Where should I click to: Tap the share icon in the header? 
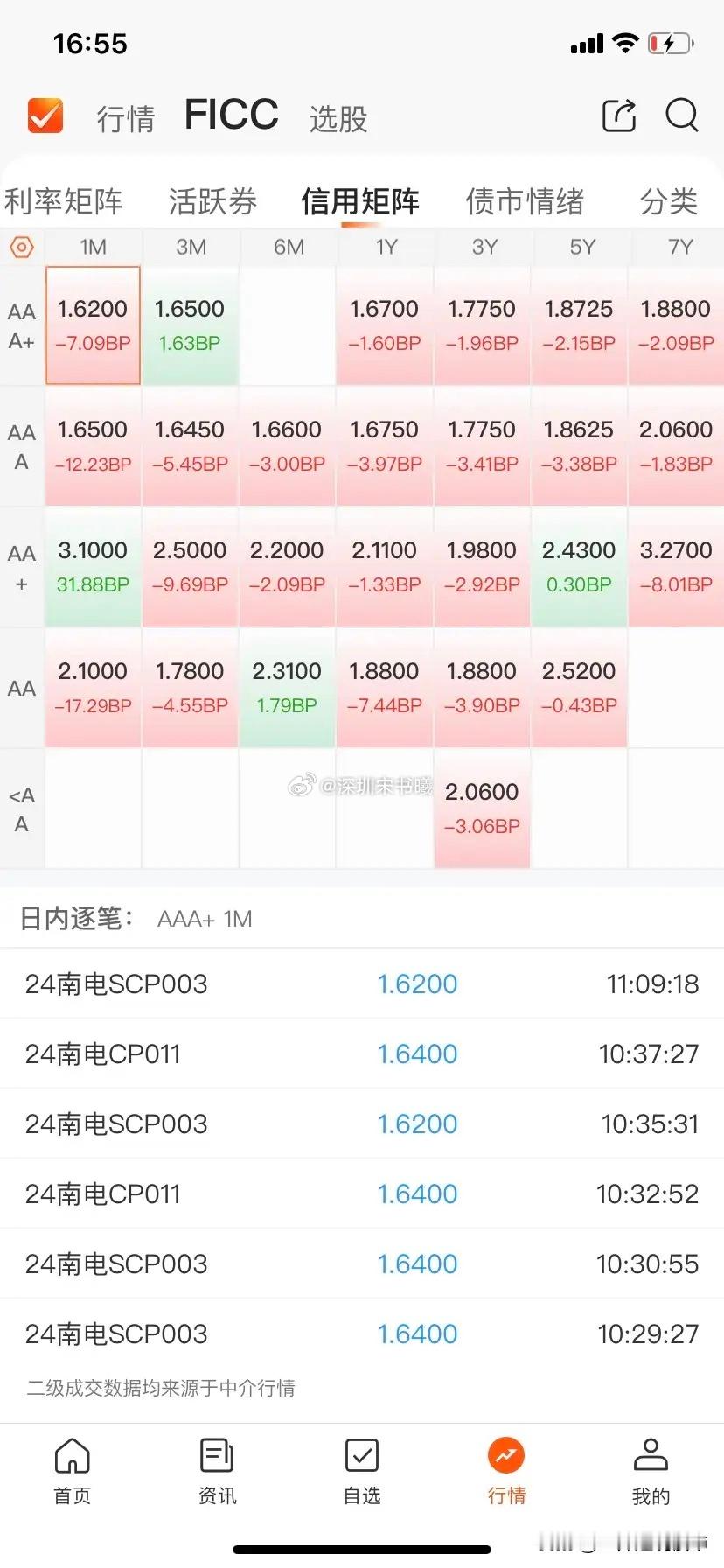click(x=619, y=115)
